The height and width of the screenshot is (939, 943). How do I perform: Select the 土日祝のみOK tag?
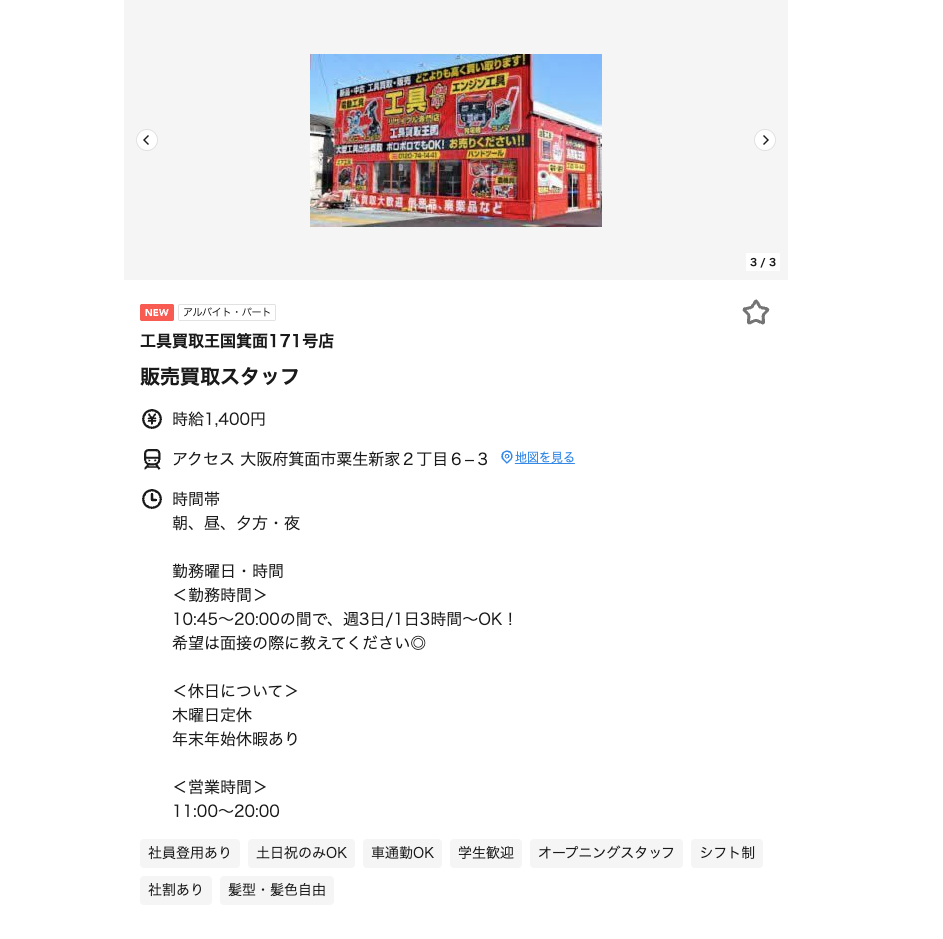[x=302, y=853]
